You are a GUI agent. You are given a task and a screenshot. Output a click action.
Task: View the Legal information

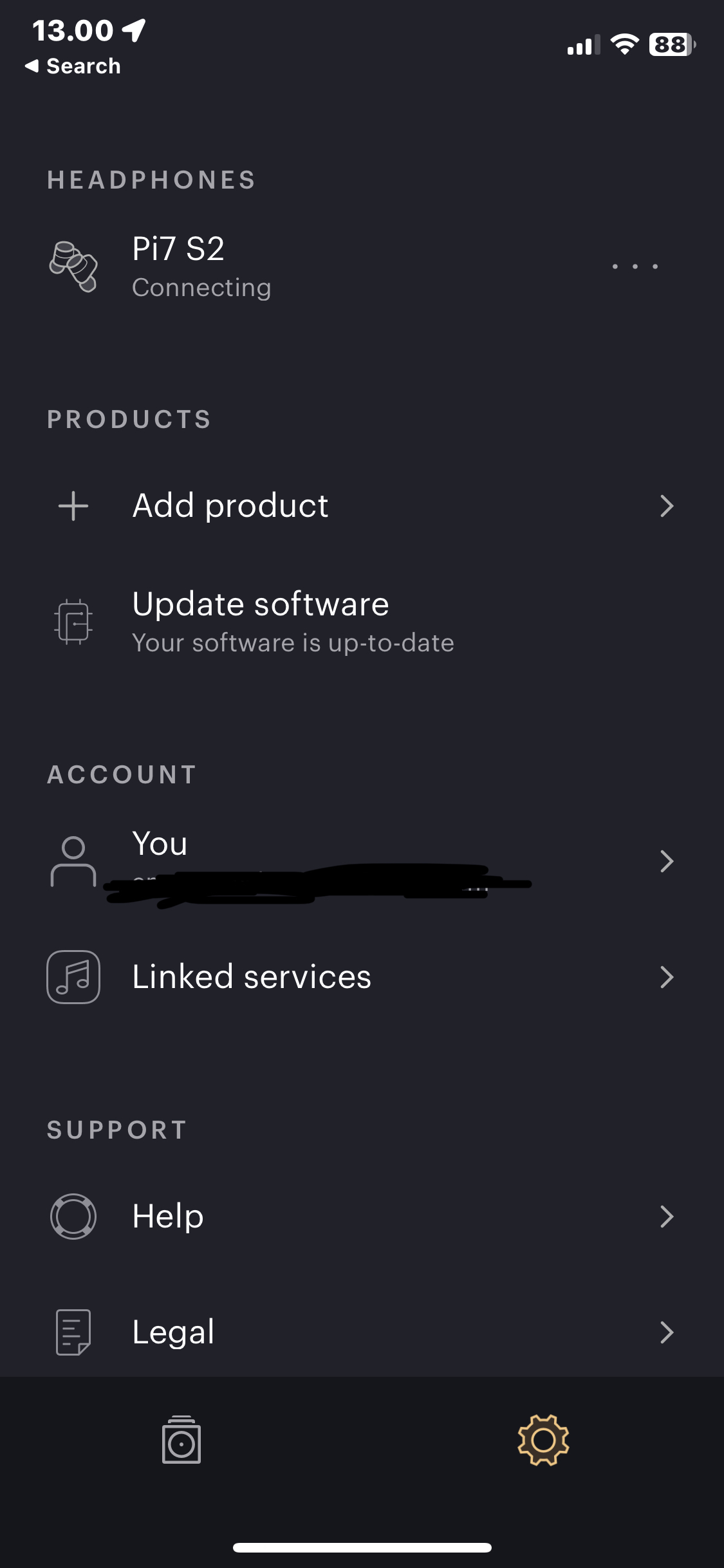pos(174,1332)
